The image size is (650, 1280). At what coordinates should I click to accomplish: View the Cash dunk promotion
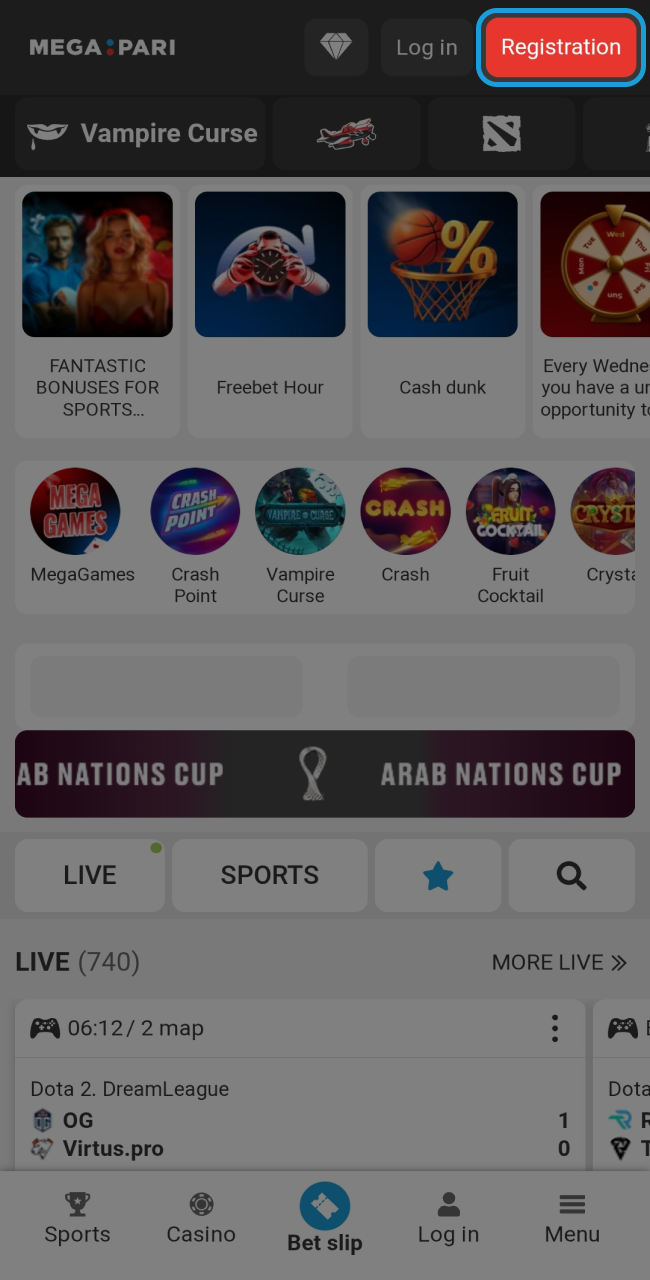[442, 308]
